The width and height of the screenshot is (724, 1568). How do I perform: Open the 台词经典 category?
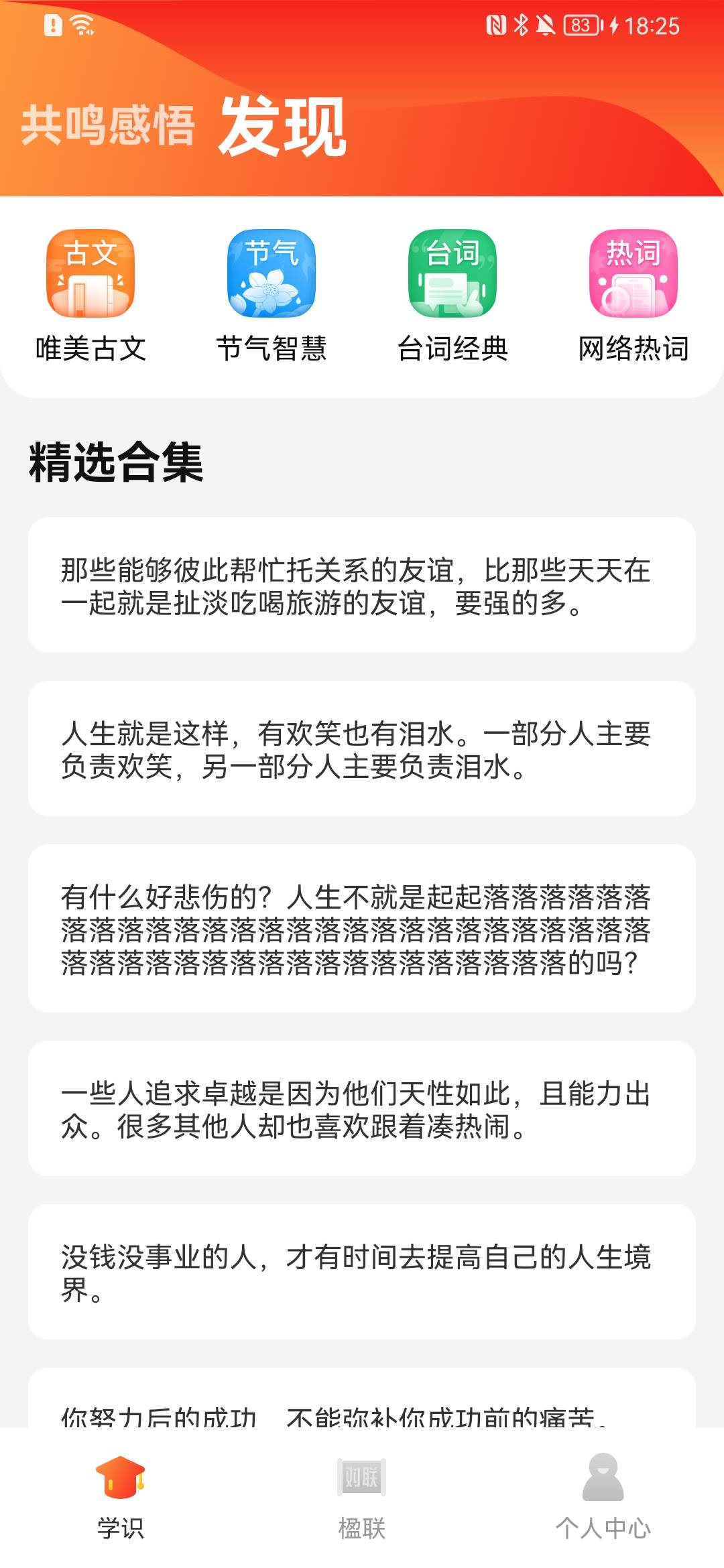tap(452, 296)
